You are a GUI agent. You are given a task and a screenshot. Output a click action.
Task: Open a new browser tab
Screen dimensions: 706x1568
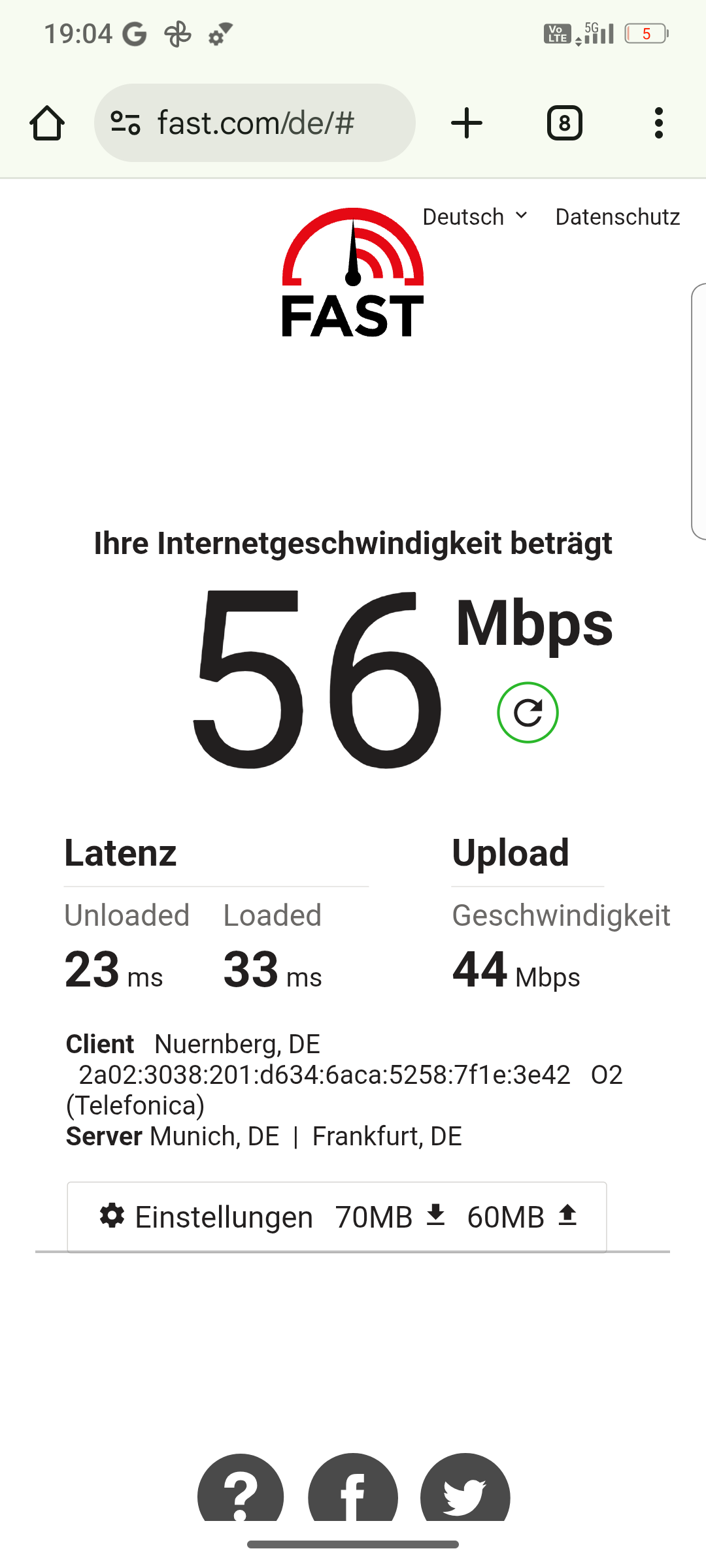[x=467, y=123]
